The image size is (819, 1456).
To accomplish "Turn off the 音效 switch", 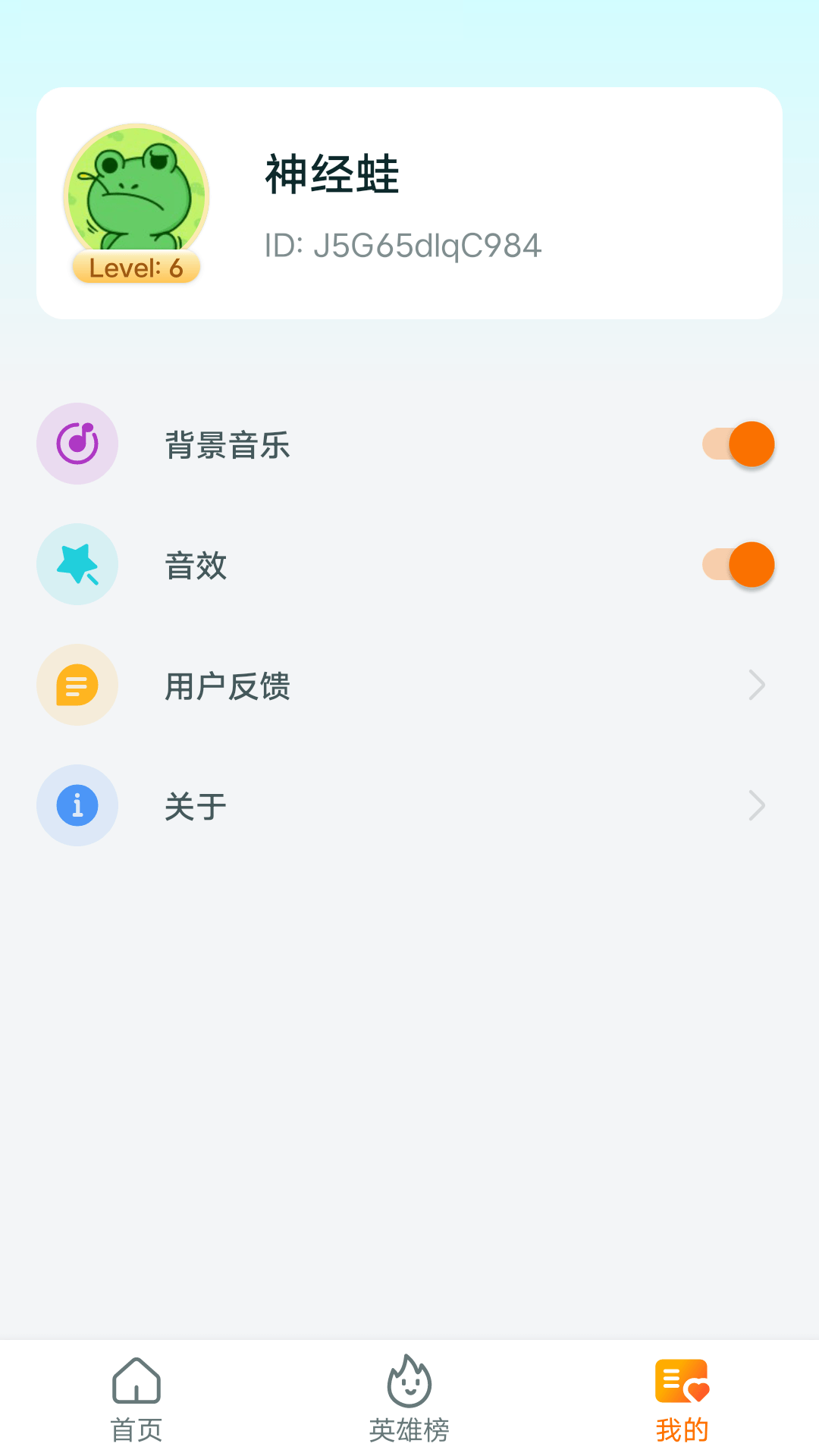I will (738, 564).
